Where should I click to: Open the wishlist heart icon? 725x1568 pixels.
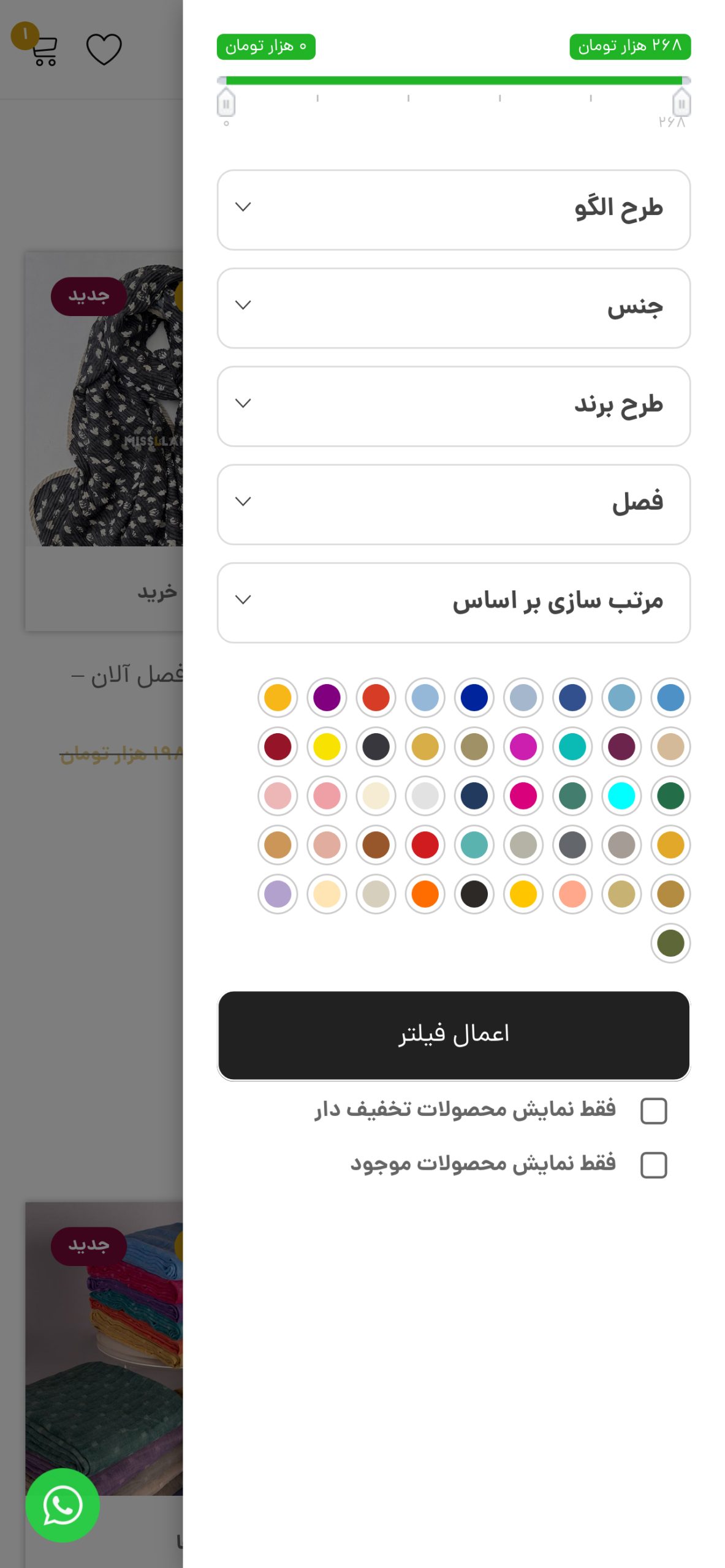[x=104, y=49]
